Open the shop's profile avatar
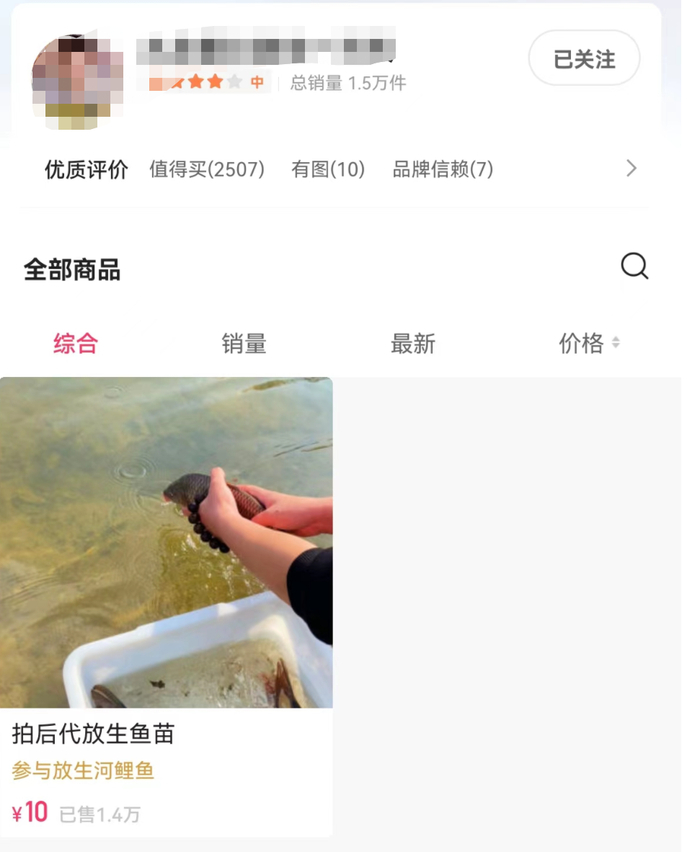The image size is (700, 852). click(78, 83)
